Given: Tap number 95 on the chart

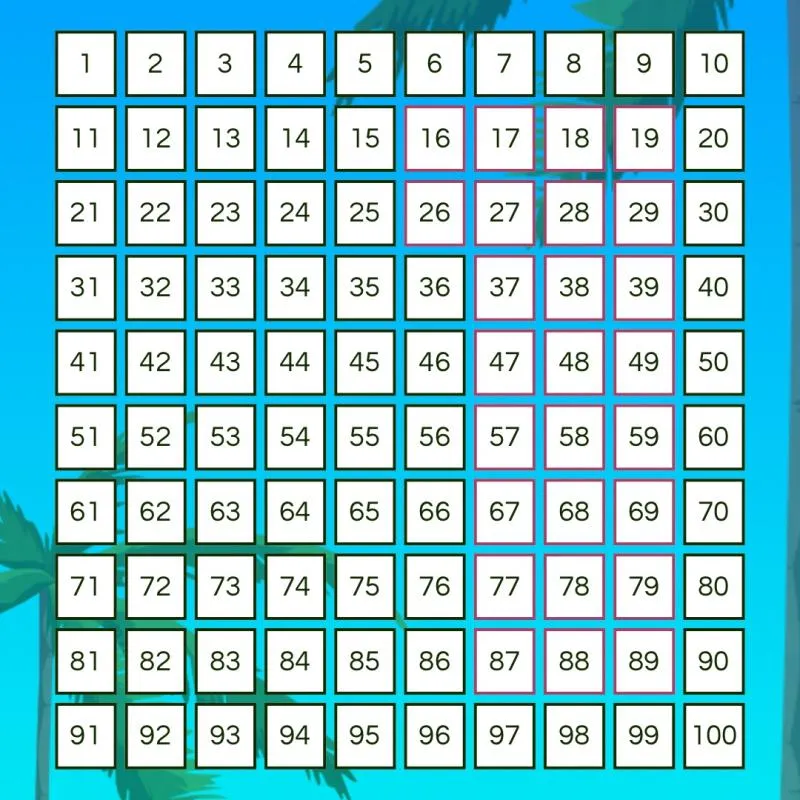Looking at the screenshot, I should coord(365,736).
